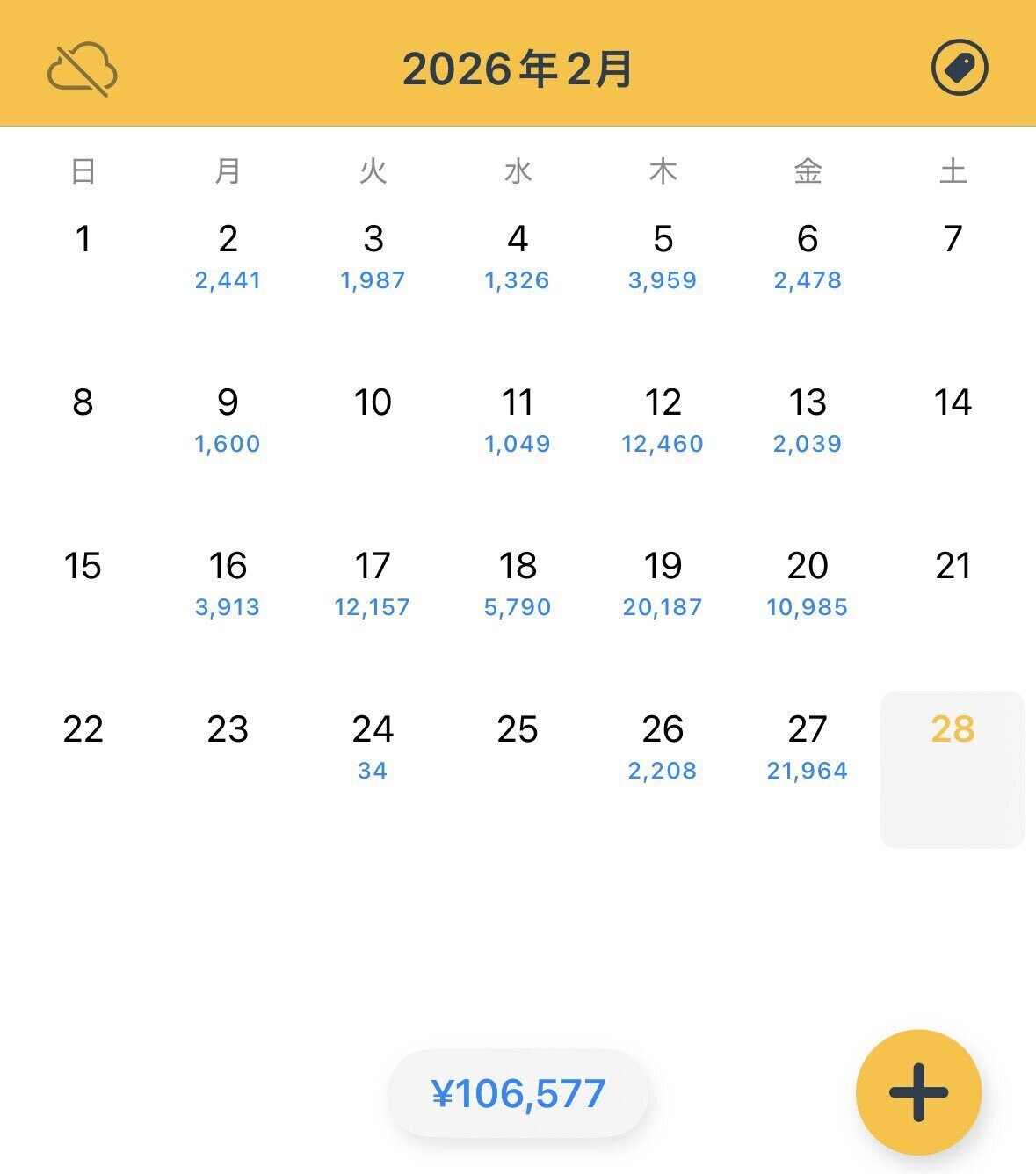Screen dimensions: 1036x1174
Task: Open day 20 showing 10,985
Action: (808, 583)
